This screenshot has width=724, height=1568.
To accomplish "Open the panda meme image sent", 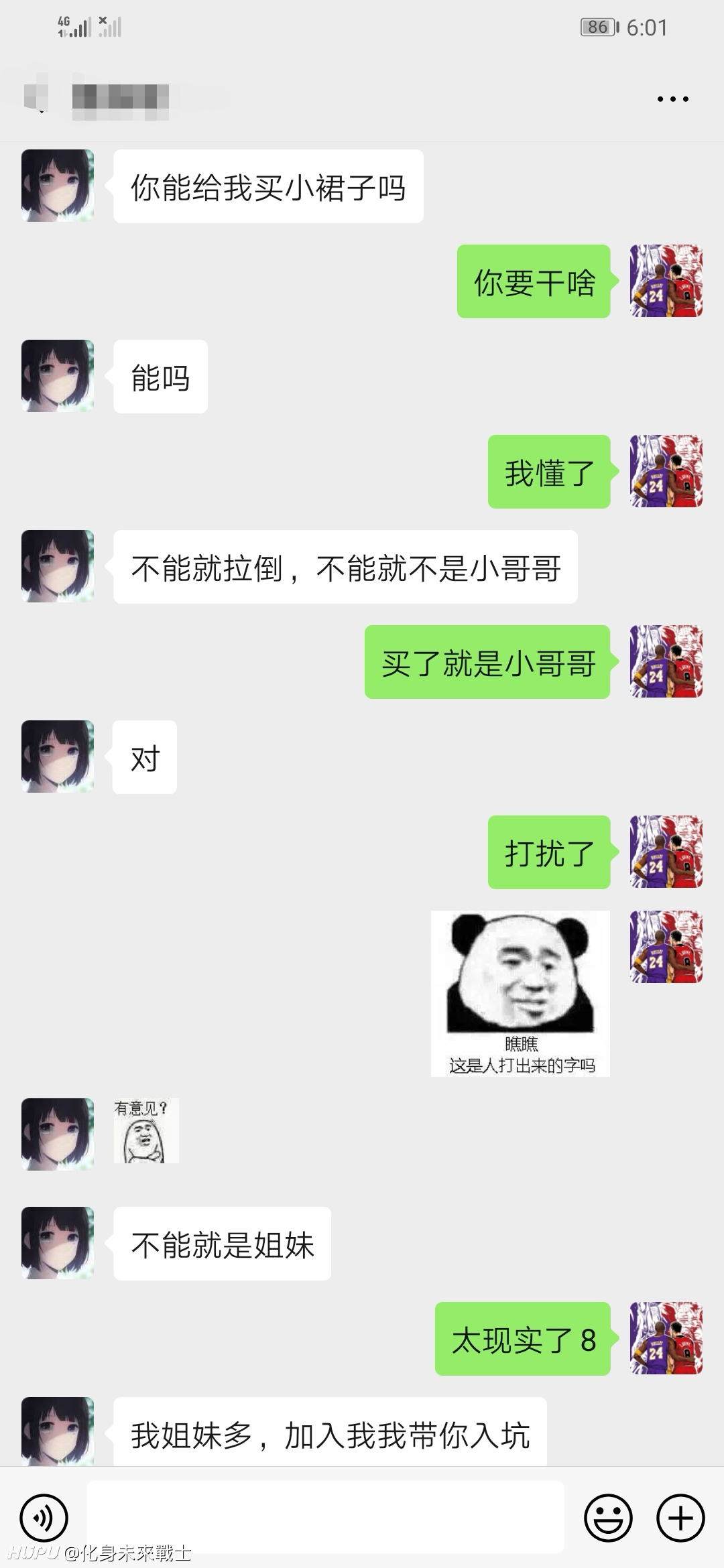I will (x=520, y=993).
